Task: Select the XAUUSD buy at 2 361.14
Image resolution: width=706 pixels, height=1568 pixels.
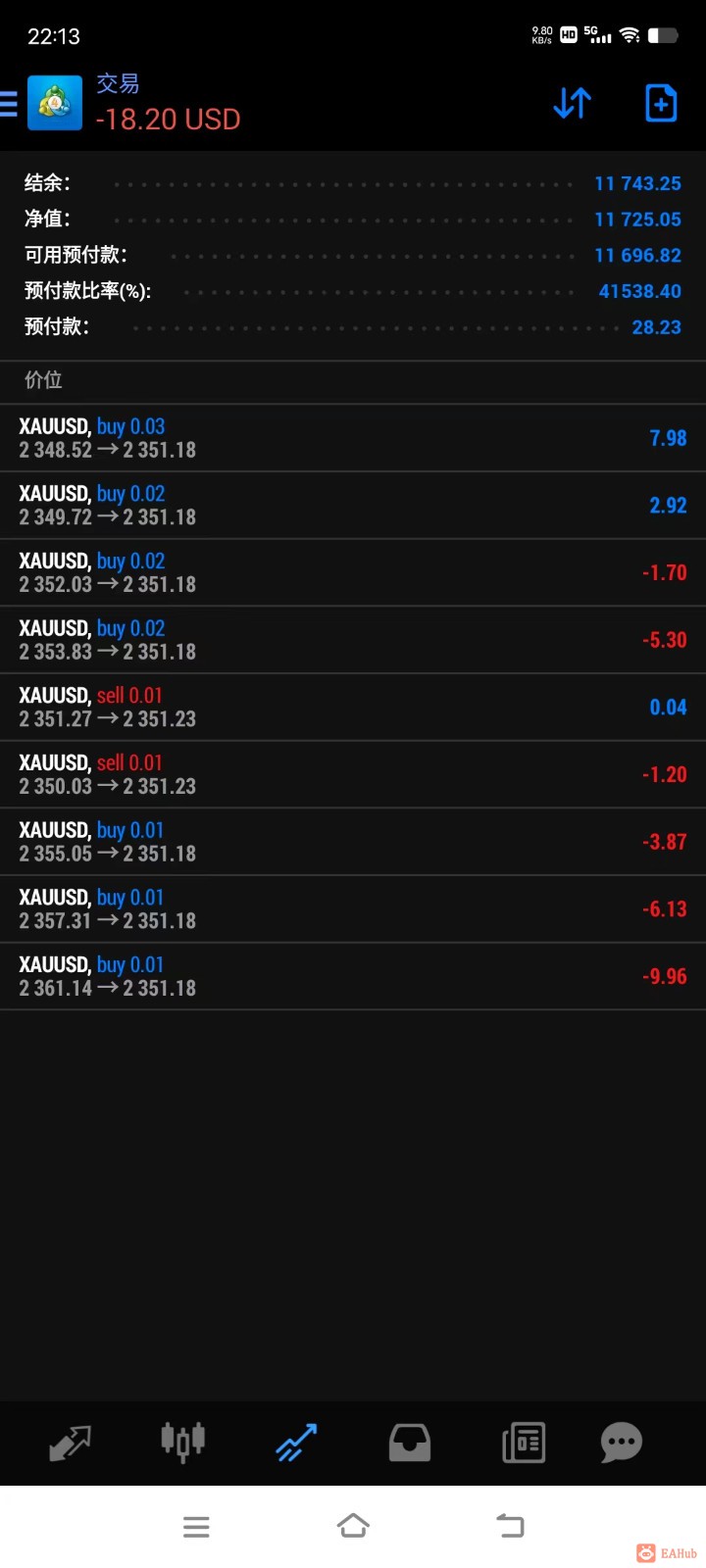Action: [353, 976]
